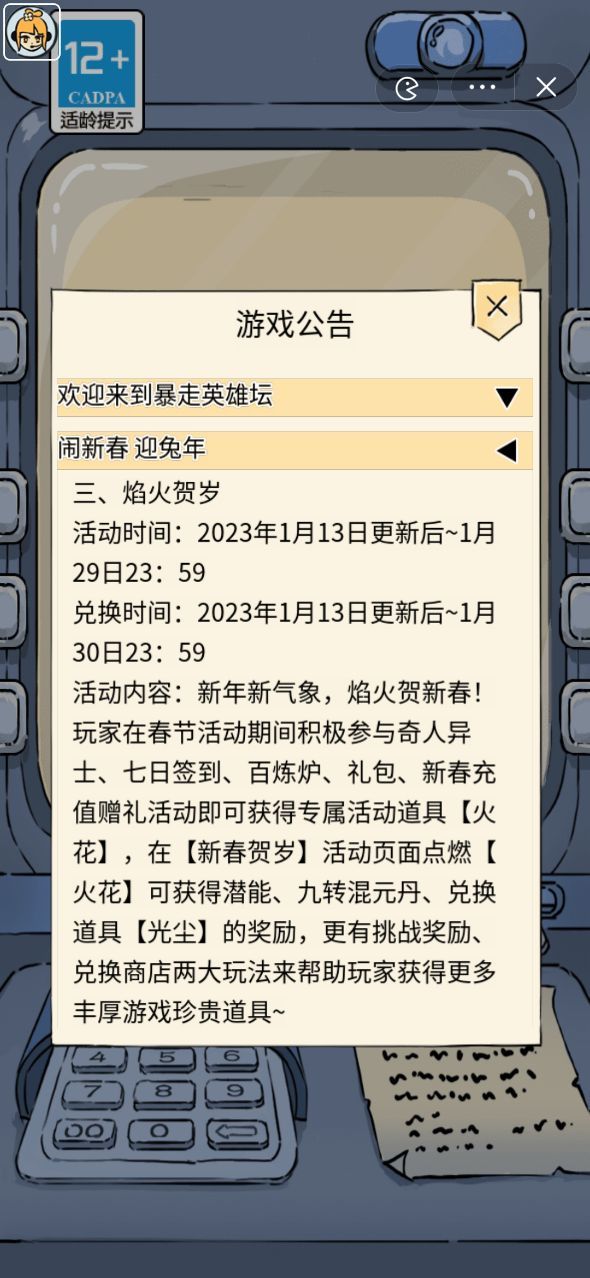
Task: Close the mini-program with the X
Action: coord(546,88)
